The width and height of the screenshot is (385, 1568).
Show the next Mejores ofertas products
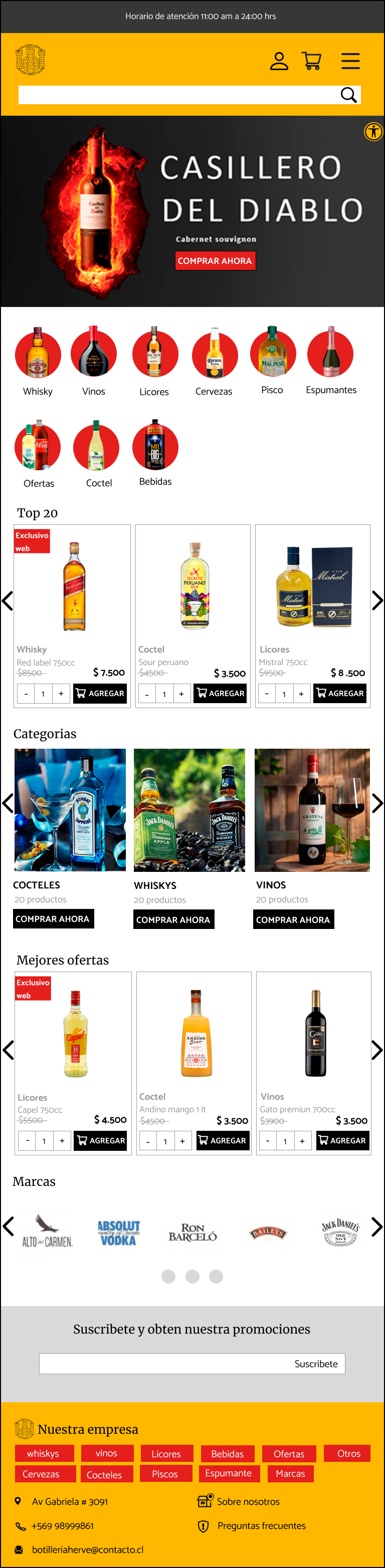click(377, 1050)
